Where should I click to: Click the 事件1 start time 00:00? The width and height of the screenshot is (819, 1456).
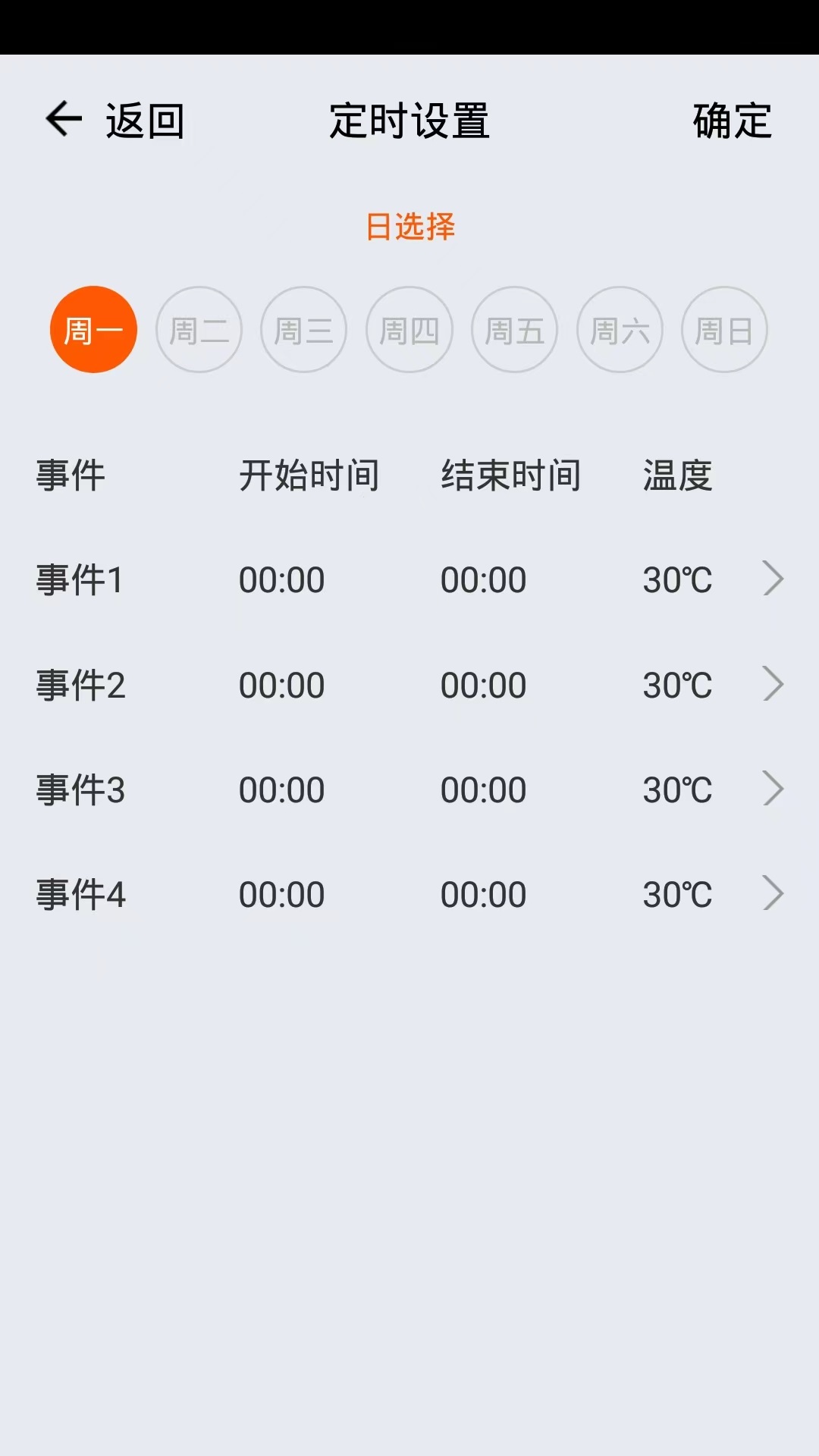point(282,579)
